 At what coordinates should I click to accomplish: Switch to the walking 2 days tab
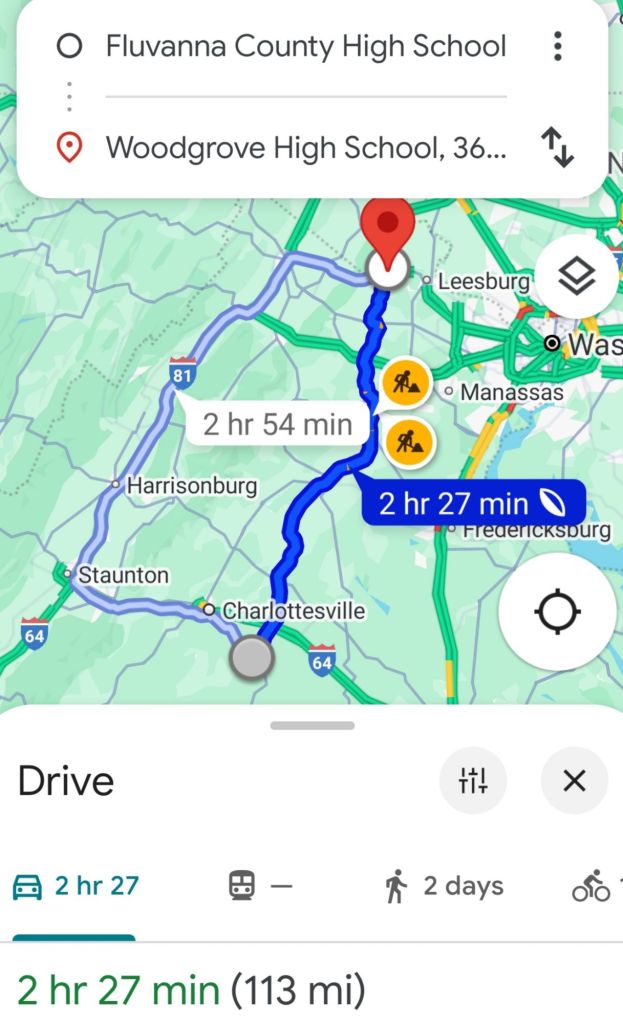pos(443,886)
